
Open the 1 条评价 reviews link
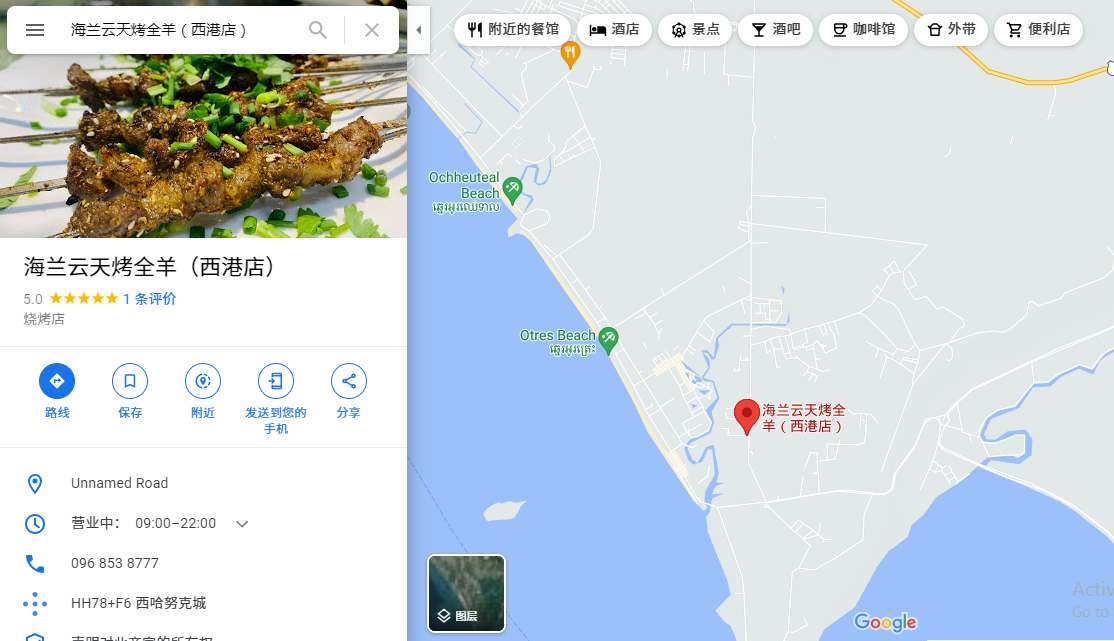[150, 298]
